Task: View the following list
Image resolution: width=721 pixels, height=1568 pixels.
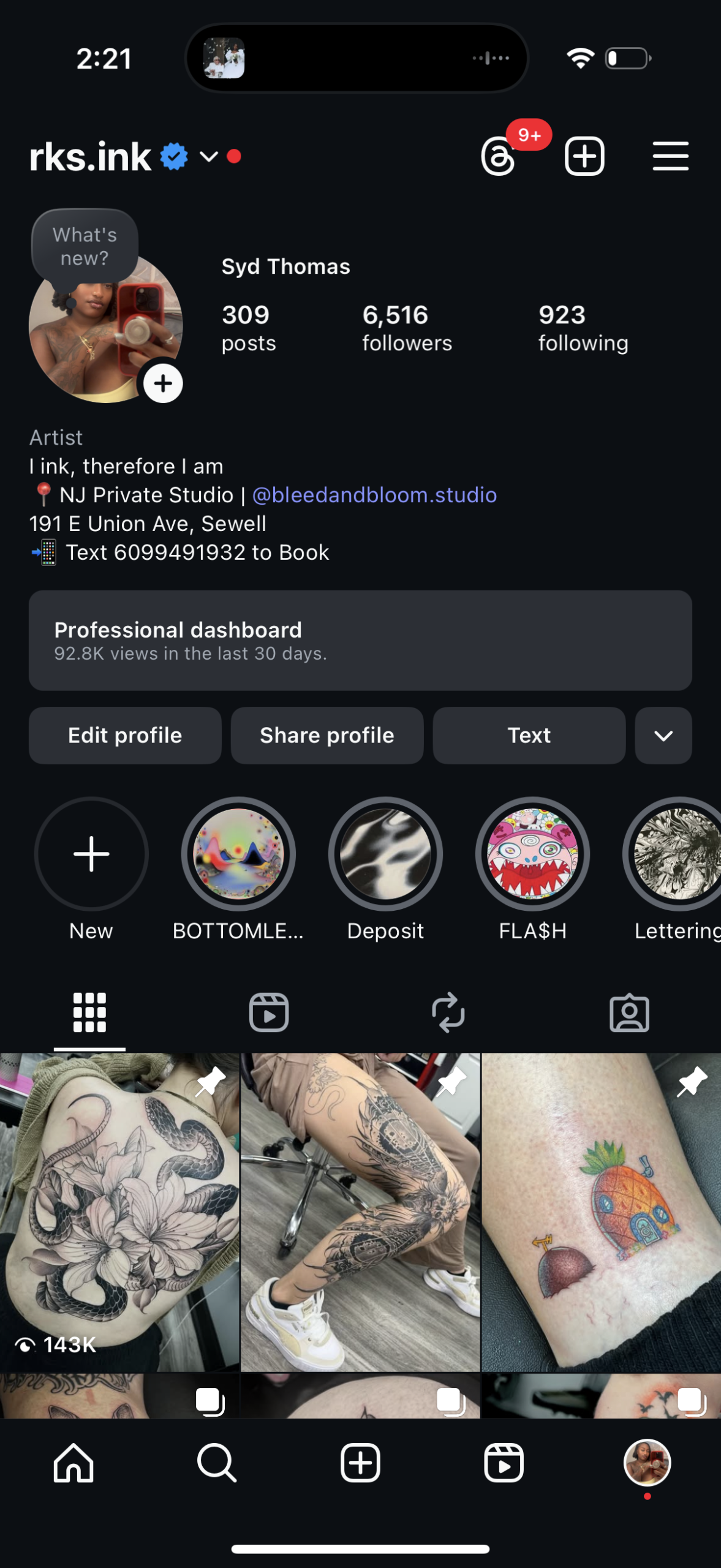Action: [x=583, y=328]
